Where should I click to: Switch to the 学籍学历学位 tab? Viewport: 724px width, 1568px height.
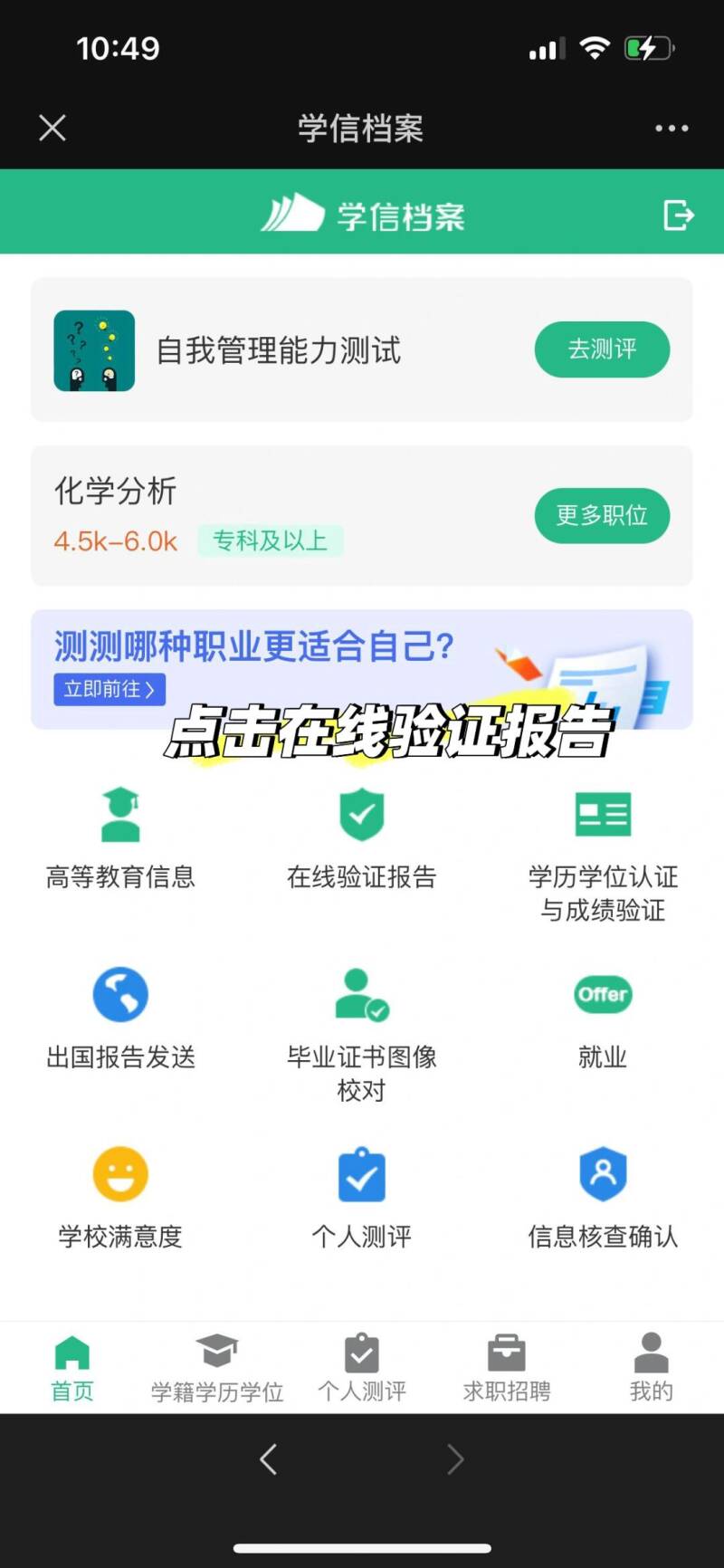[x=217, y=1368]
